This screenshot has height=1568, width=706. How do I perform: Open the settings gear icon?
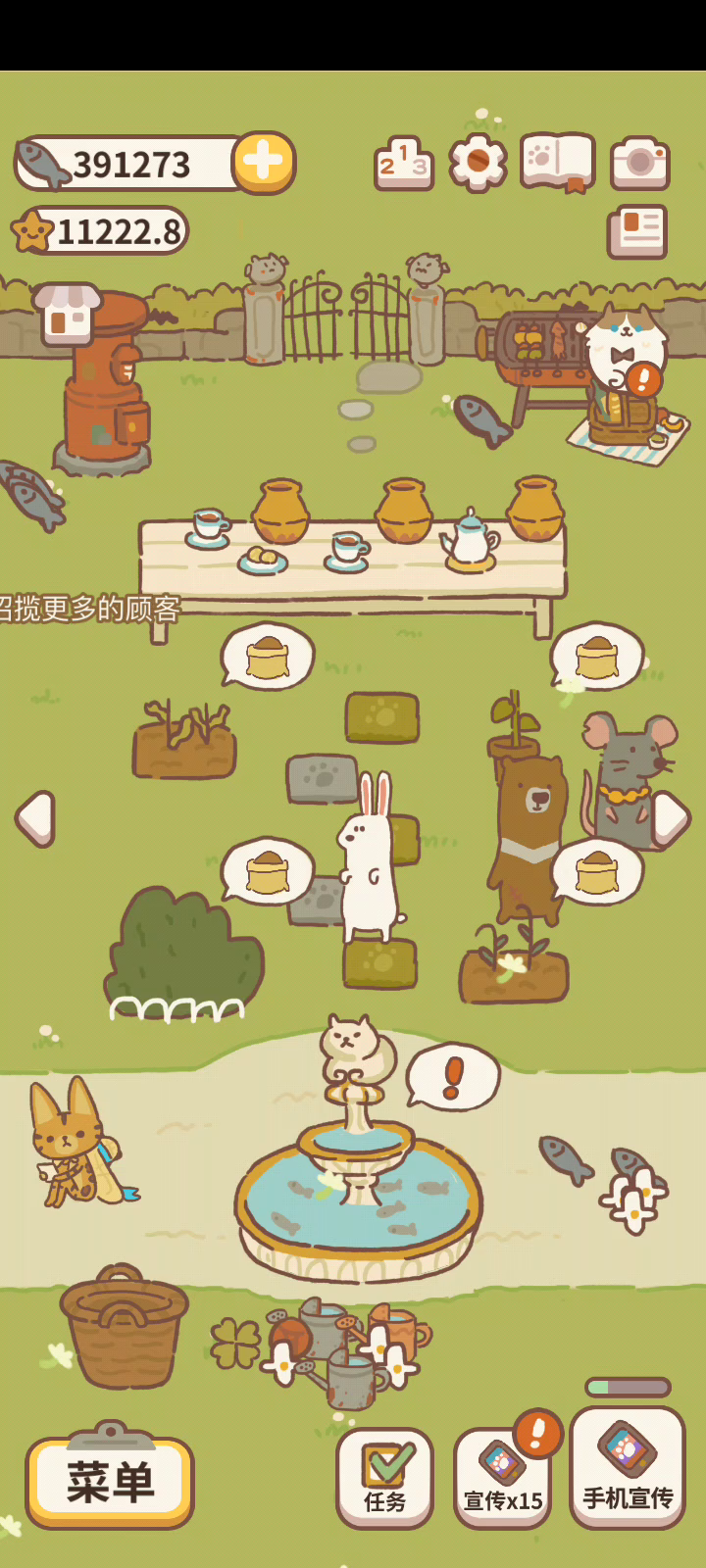pos(478,163)
